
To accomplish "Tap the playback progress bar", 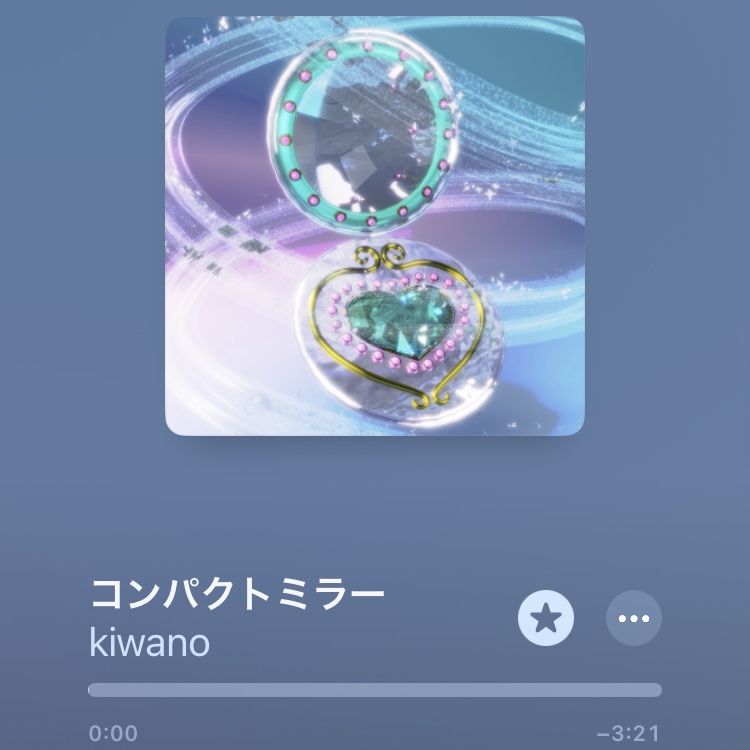I will click(375, 690).
